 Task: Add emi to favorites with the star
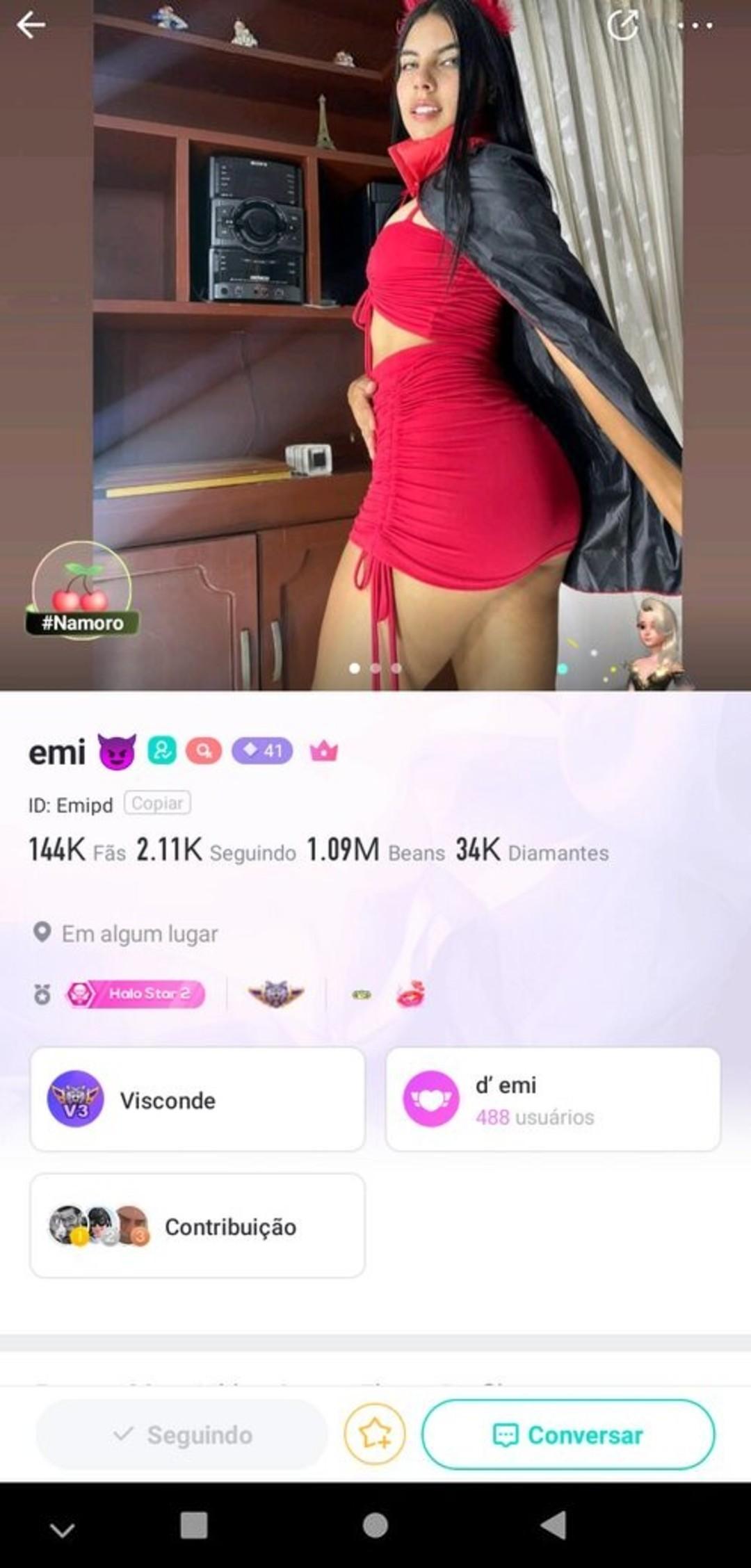375,1434
